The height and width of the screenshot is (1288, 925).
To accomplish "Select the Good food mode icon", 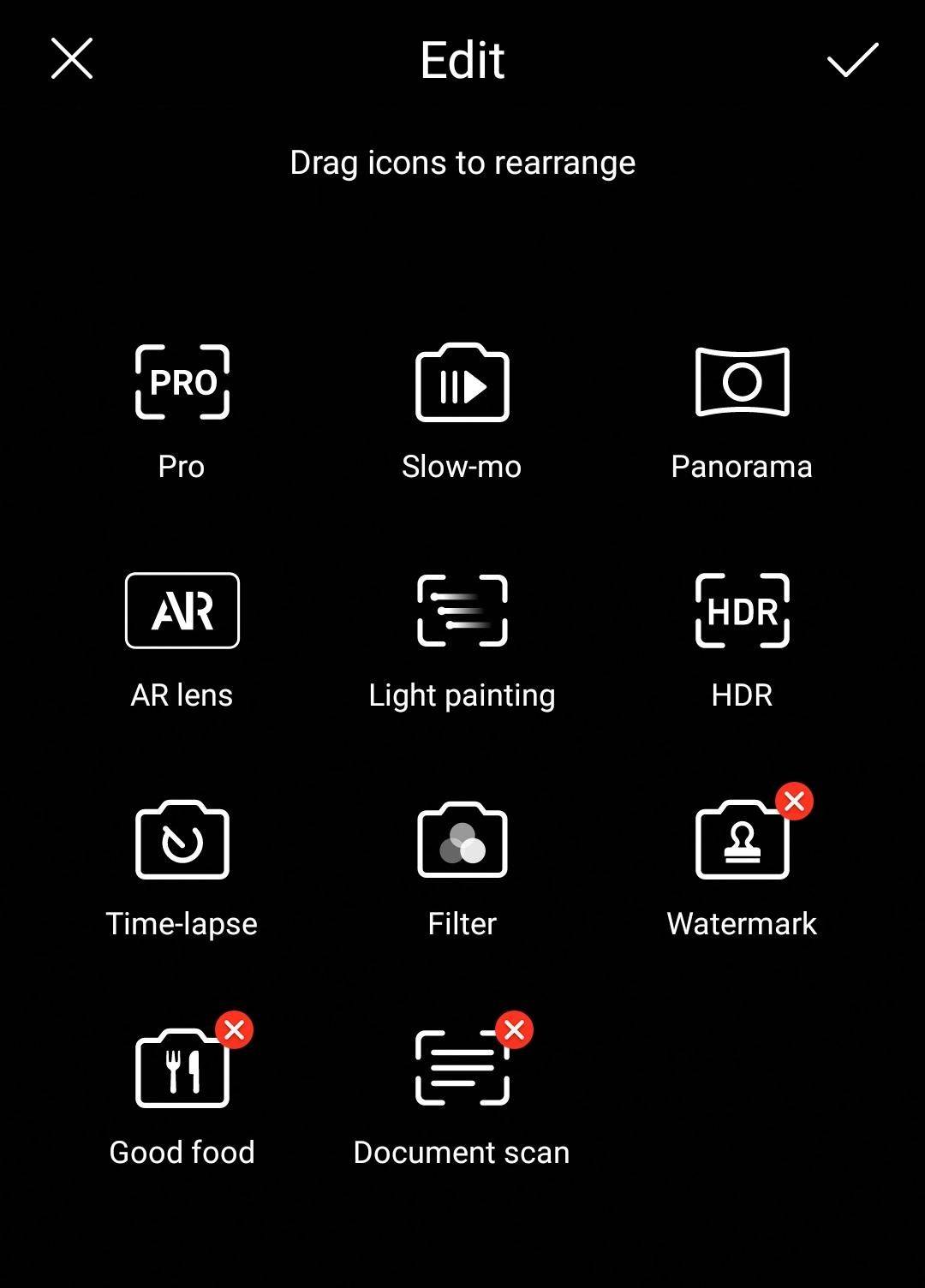I will (x=181, y=1070).
